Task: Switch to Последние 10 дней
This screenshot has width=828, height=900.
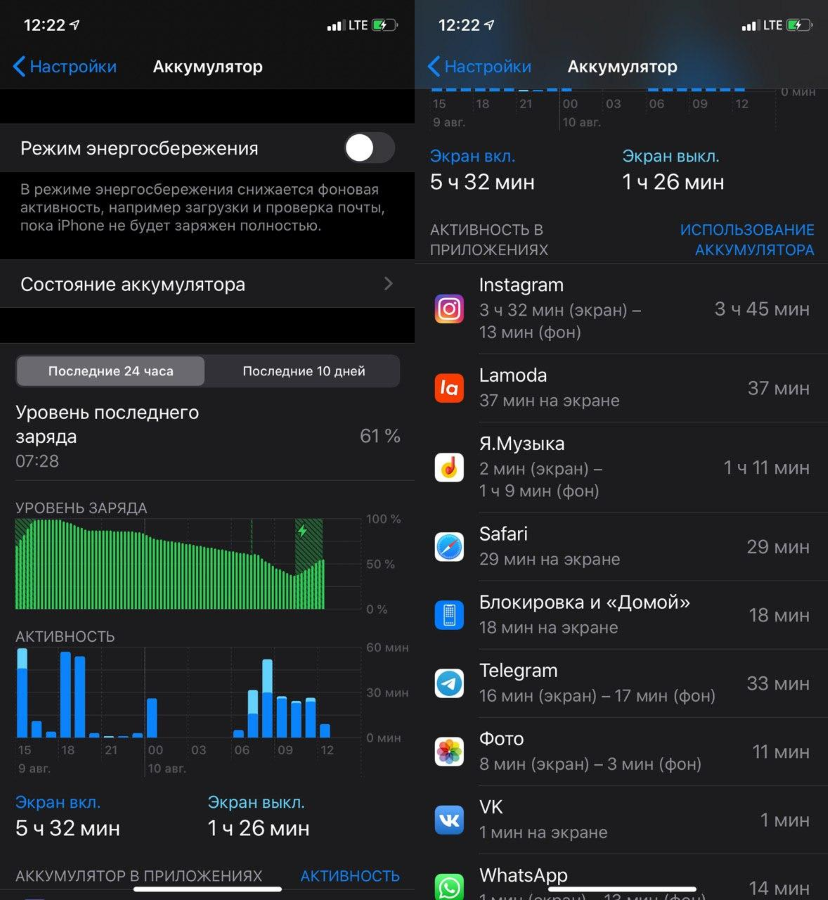Action: point(303,371)
